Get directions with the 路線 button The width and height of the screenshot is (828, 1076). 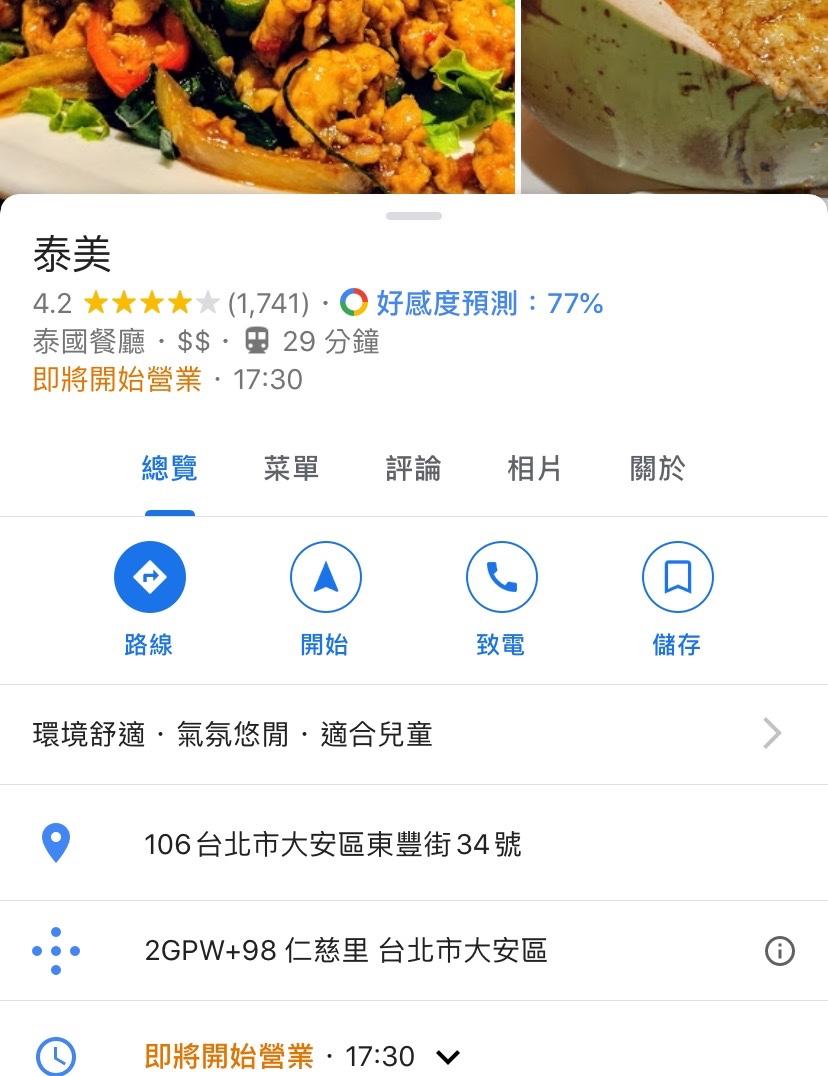[x=150, y=577]
